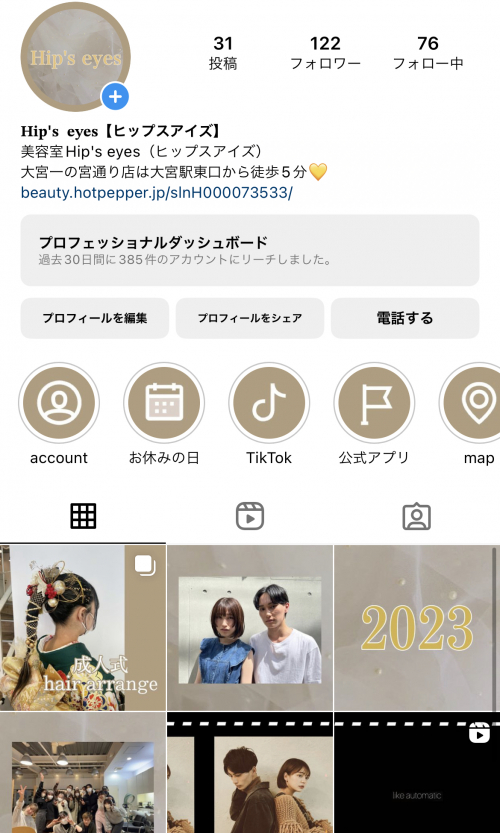500x833 pixels.
Task: Tap the 電話する button
Action: click(405, 318)
